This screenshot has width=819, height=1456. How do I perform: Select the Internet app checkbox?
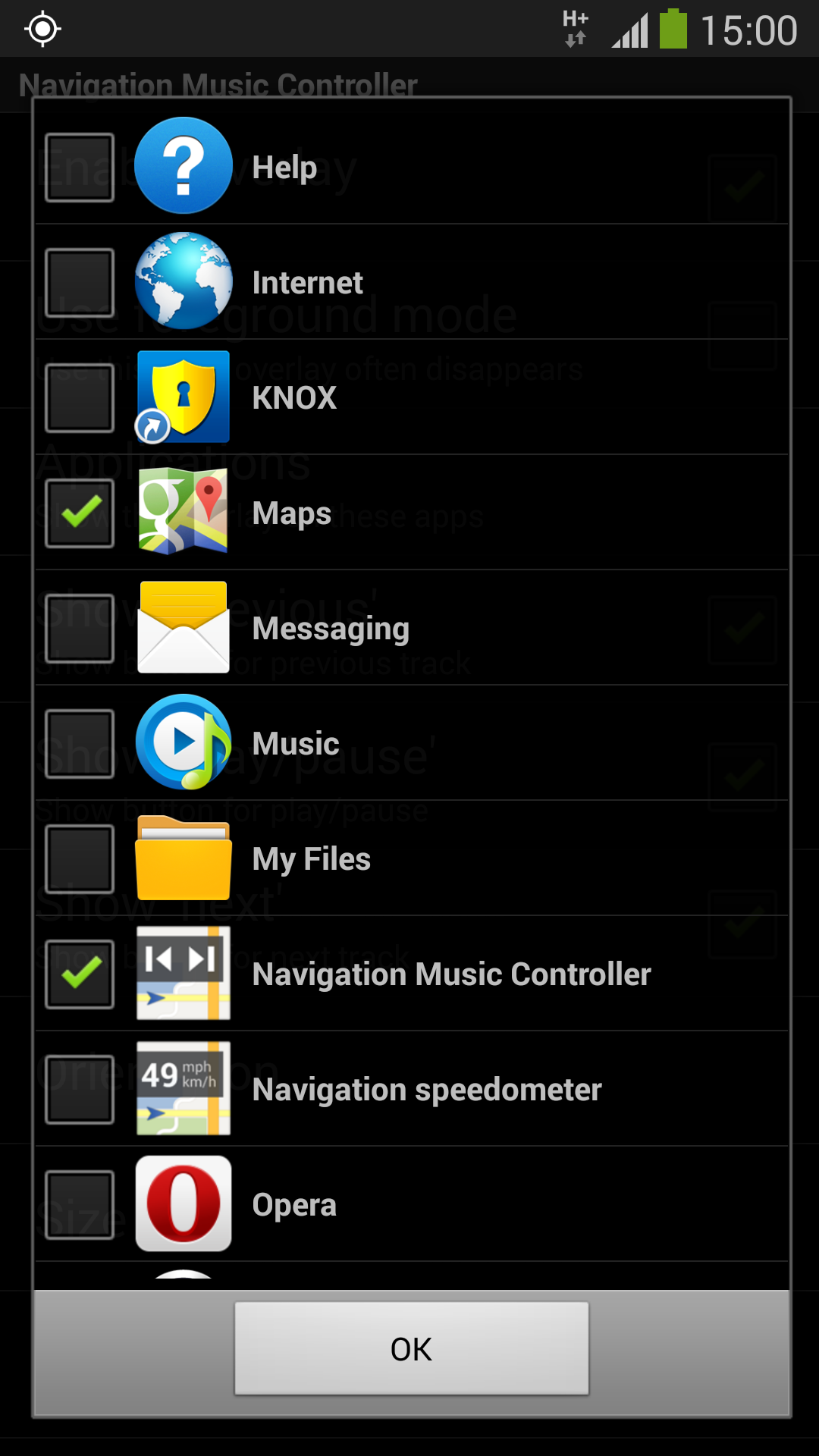[x=80, y=283]
